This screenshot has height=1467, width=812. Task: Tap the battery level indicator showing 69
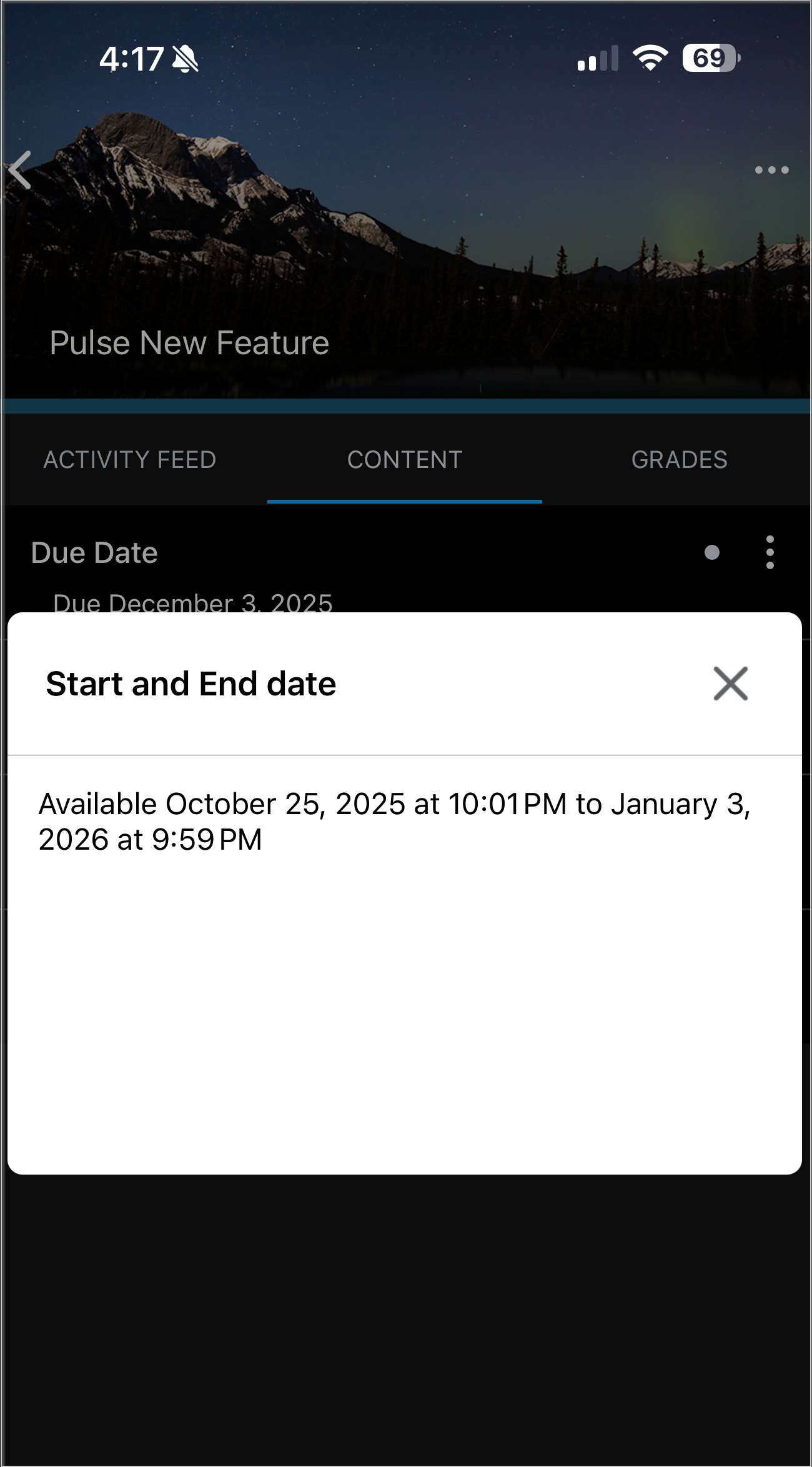point(708,57)
